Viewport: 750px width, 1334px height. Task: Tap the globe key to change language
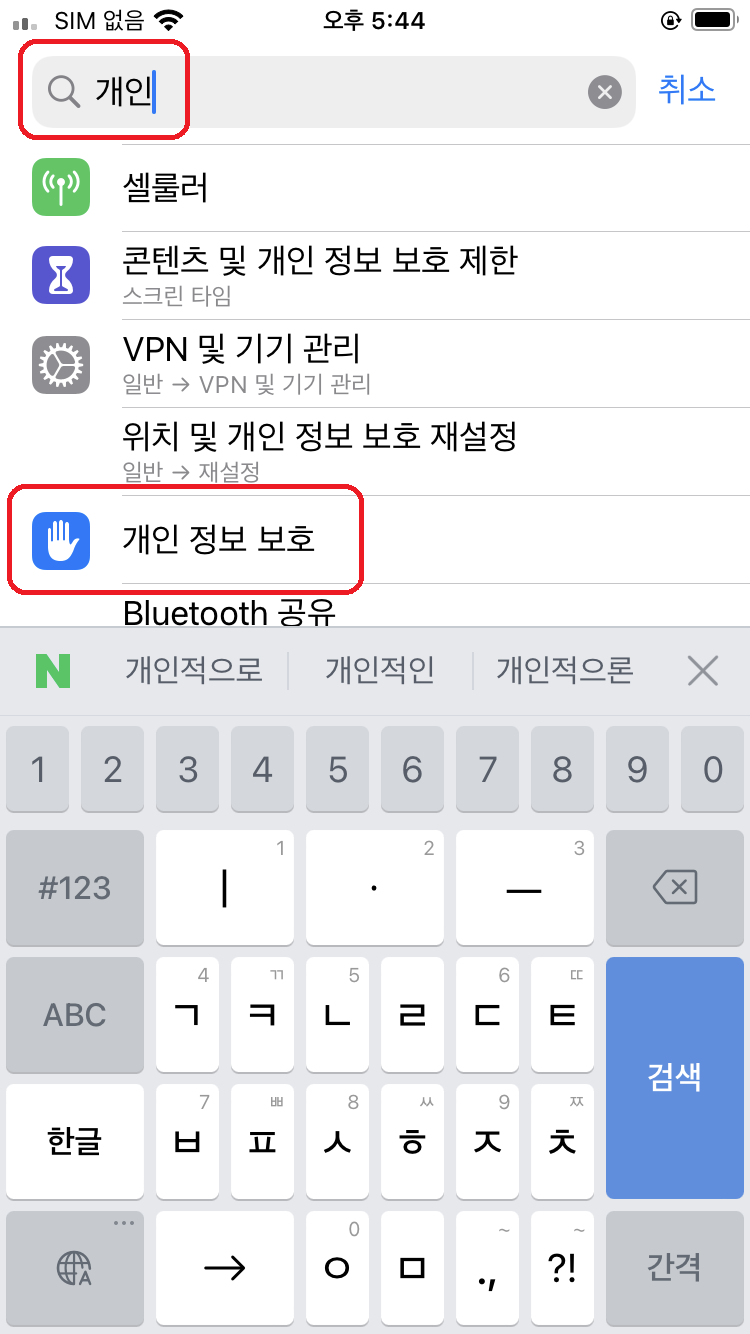point(75,1268)
